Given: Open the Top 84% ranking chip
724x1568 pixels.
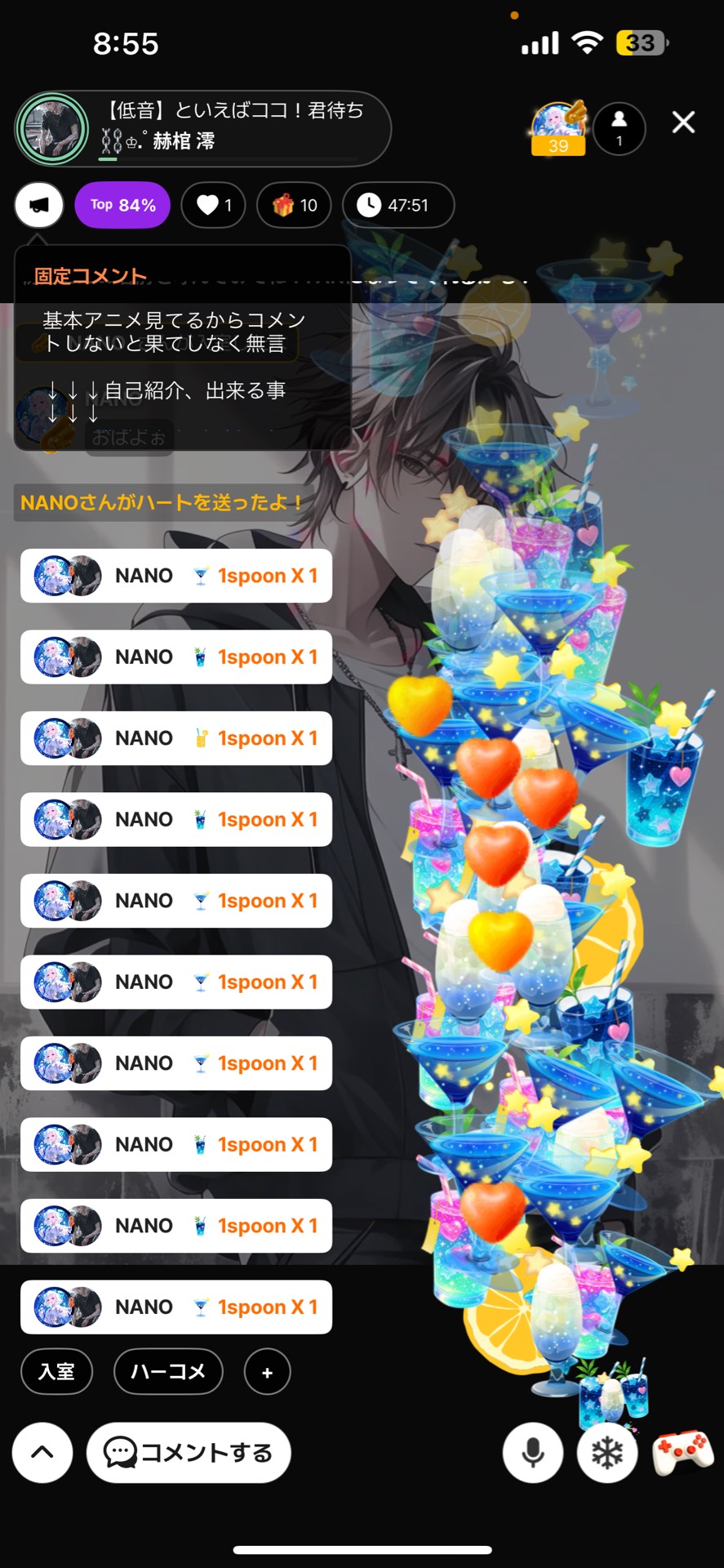Looking at the screenshot, I should (x=122, y=205).
